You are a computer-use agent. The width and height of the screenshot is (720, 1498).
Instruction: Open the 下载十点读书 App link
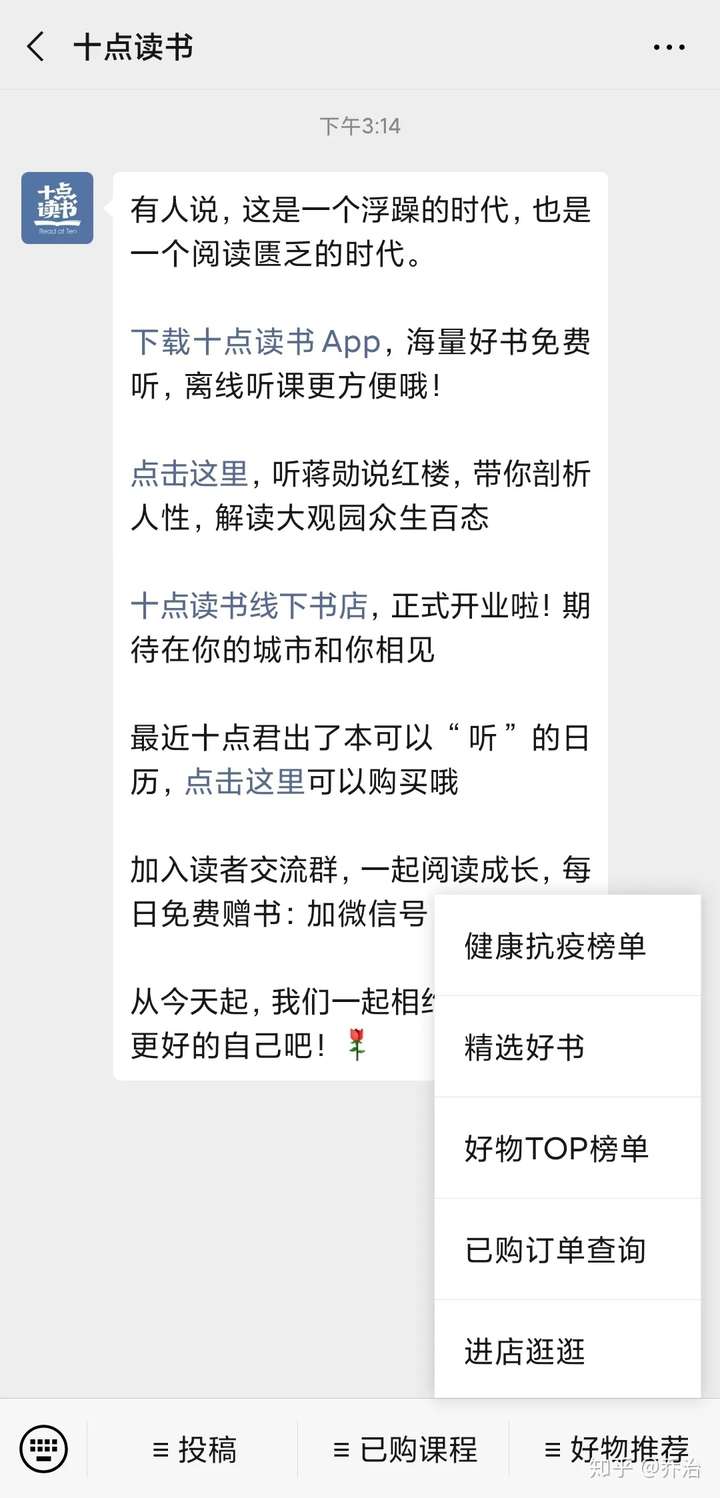(x=255, y=342)
